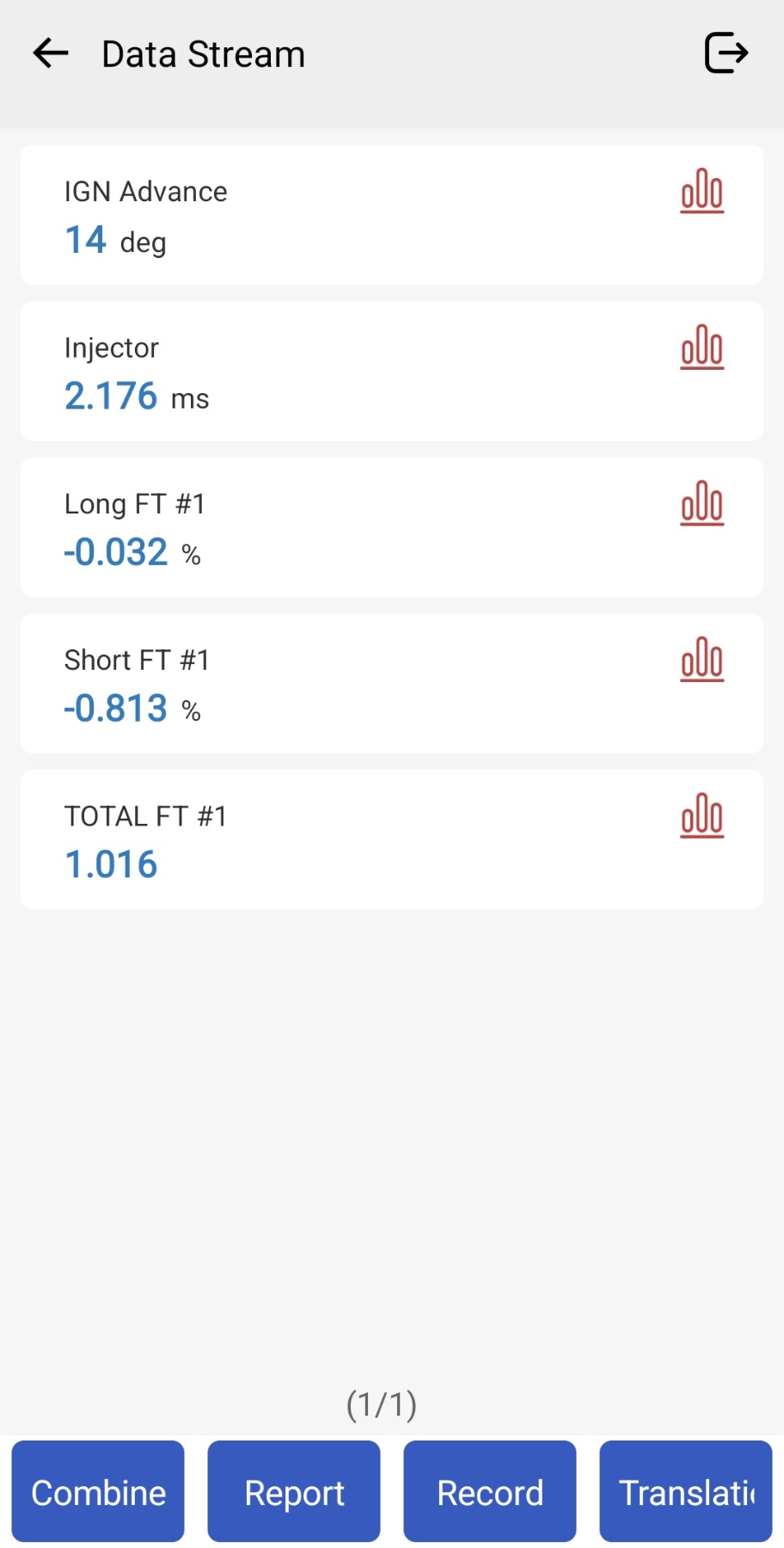Open the Short FT #1 graph icon

[x=701, y=660]
